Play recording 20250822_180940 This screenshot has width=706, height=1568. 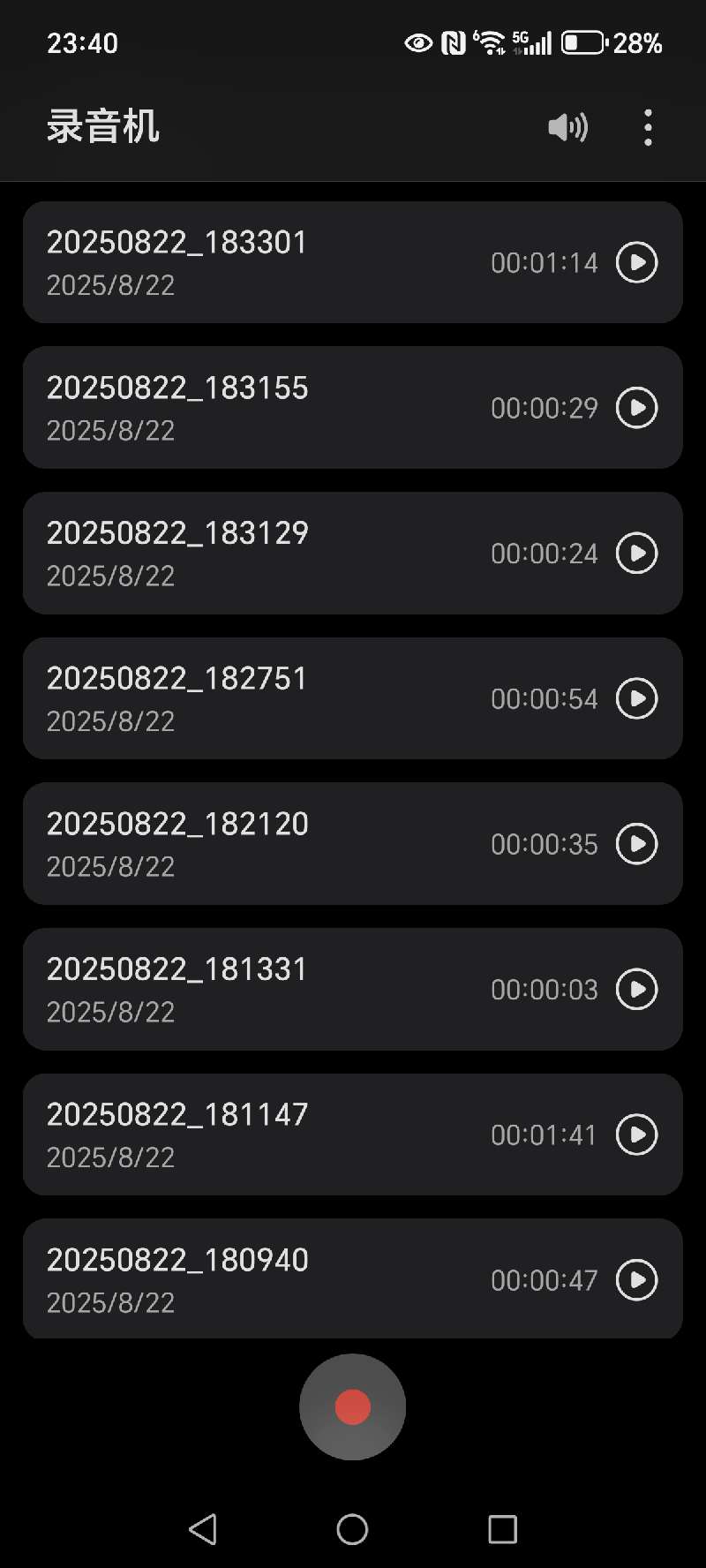[636, 1280]
